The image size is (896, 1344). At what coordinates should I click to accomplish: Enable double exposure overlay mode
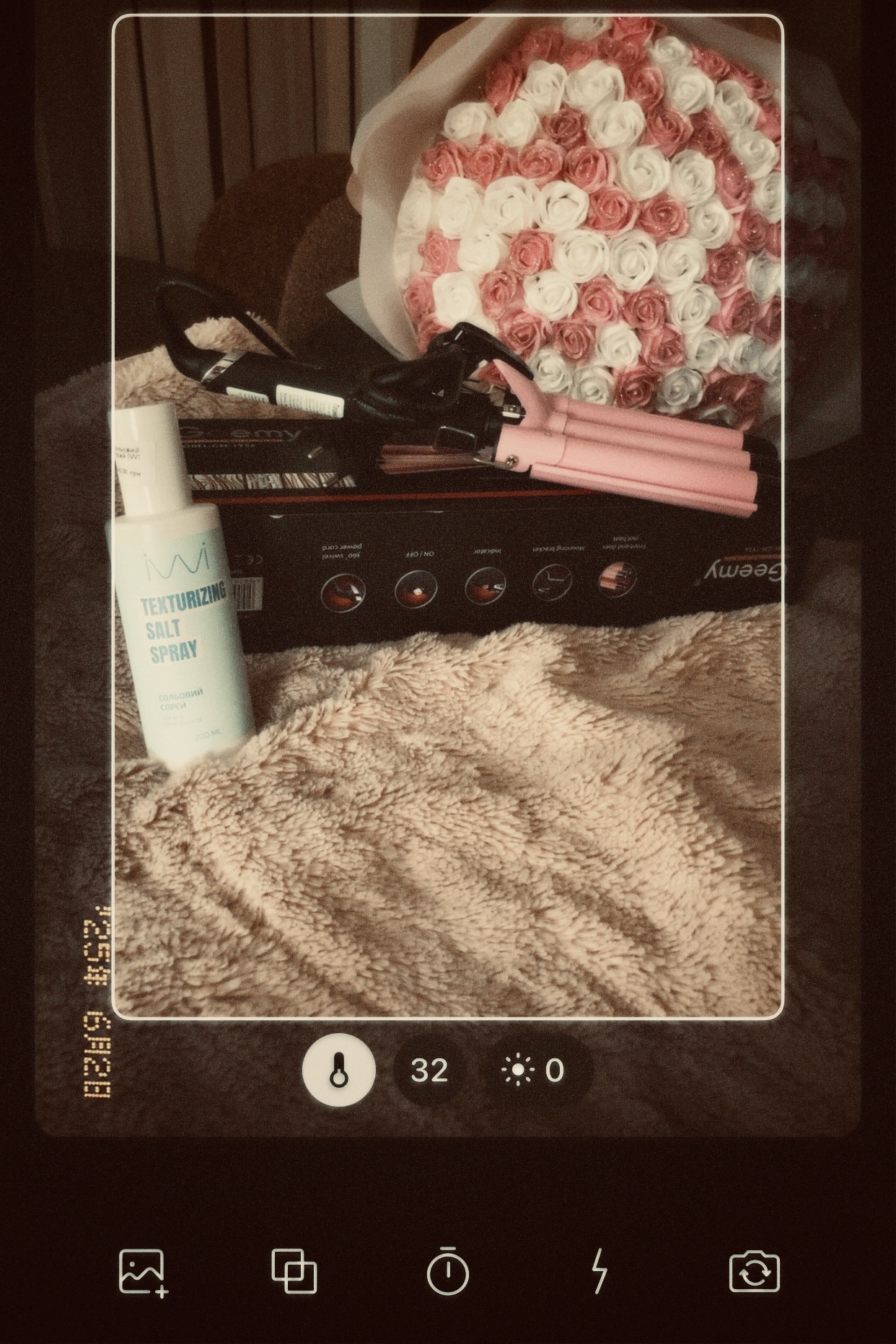click(x=294, y=1272)
